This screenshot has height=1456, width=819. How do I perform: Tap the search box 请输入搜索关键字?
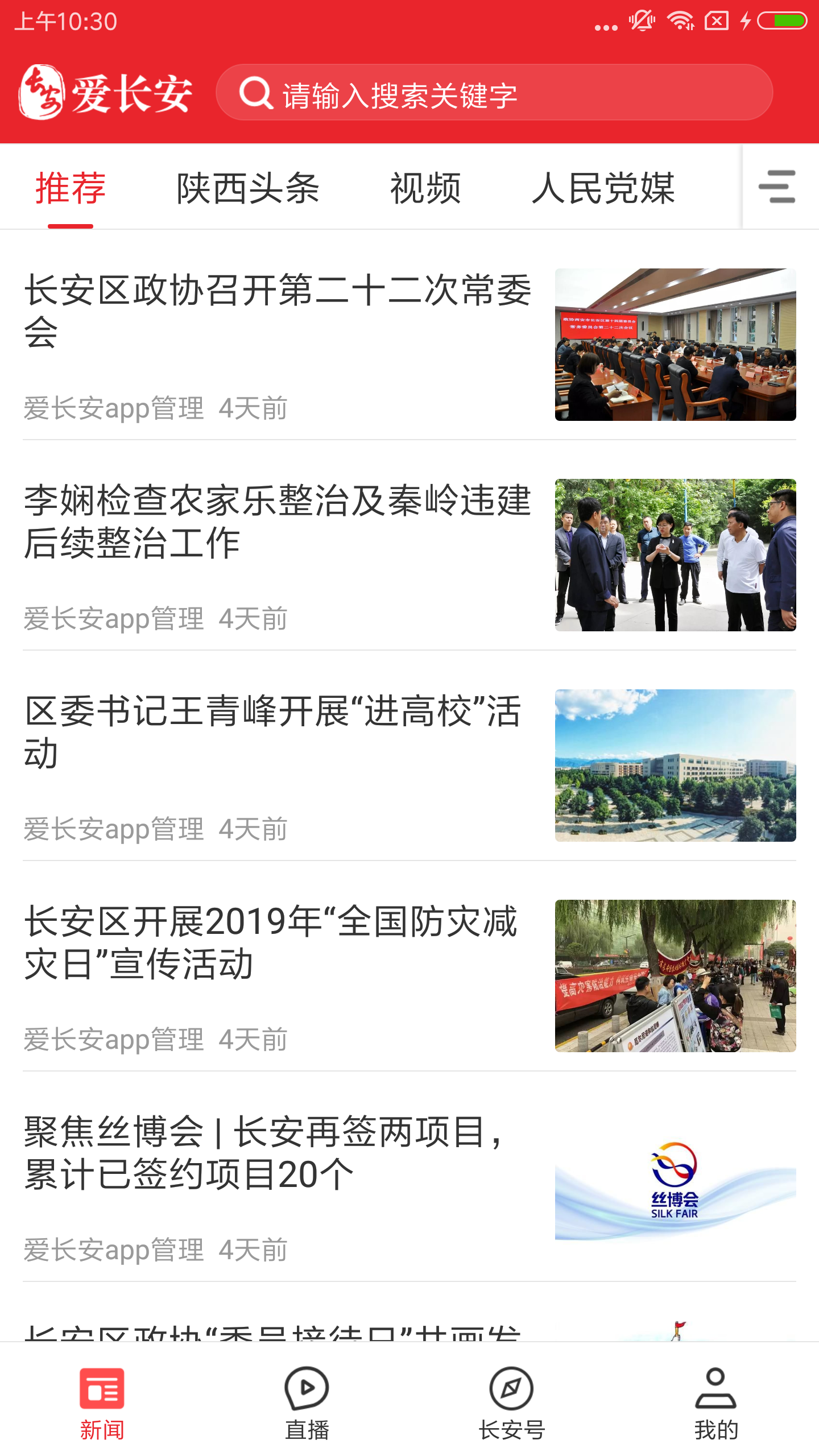494,93
